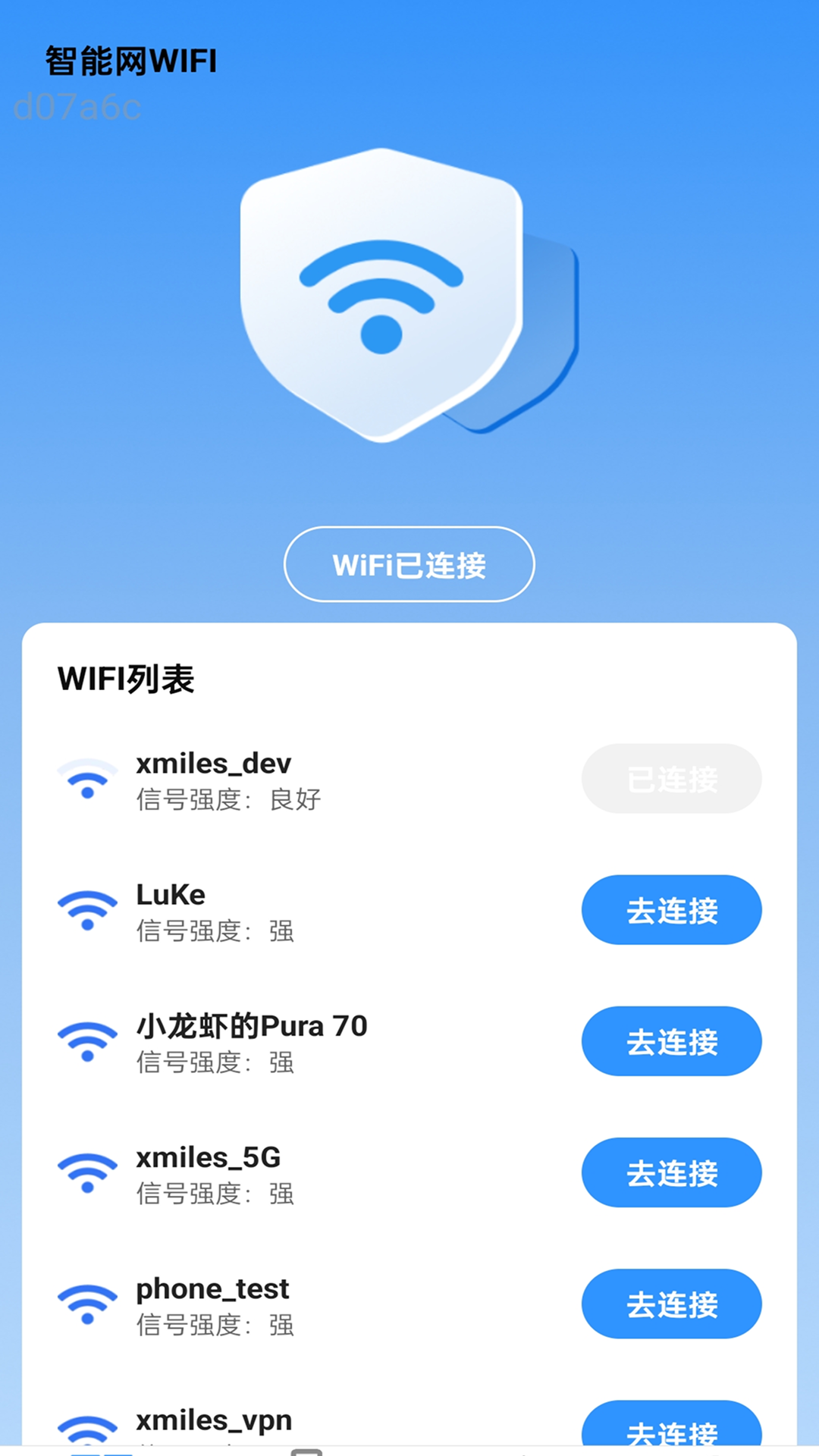The width and height of the screenshot is (819, 1456).
Task: Click the phone_test WiFi signal icon
Action: [86, 1304]
